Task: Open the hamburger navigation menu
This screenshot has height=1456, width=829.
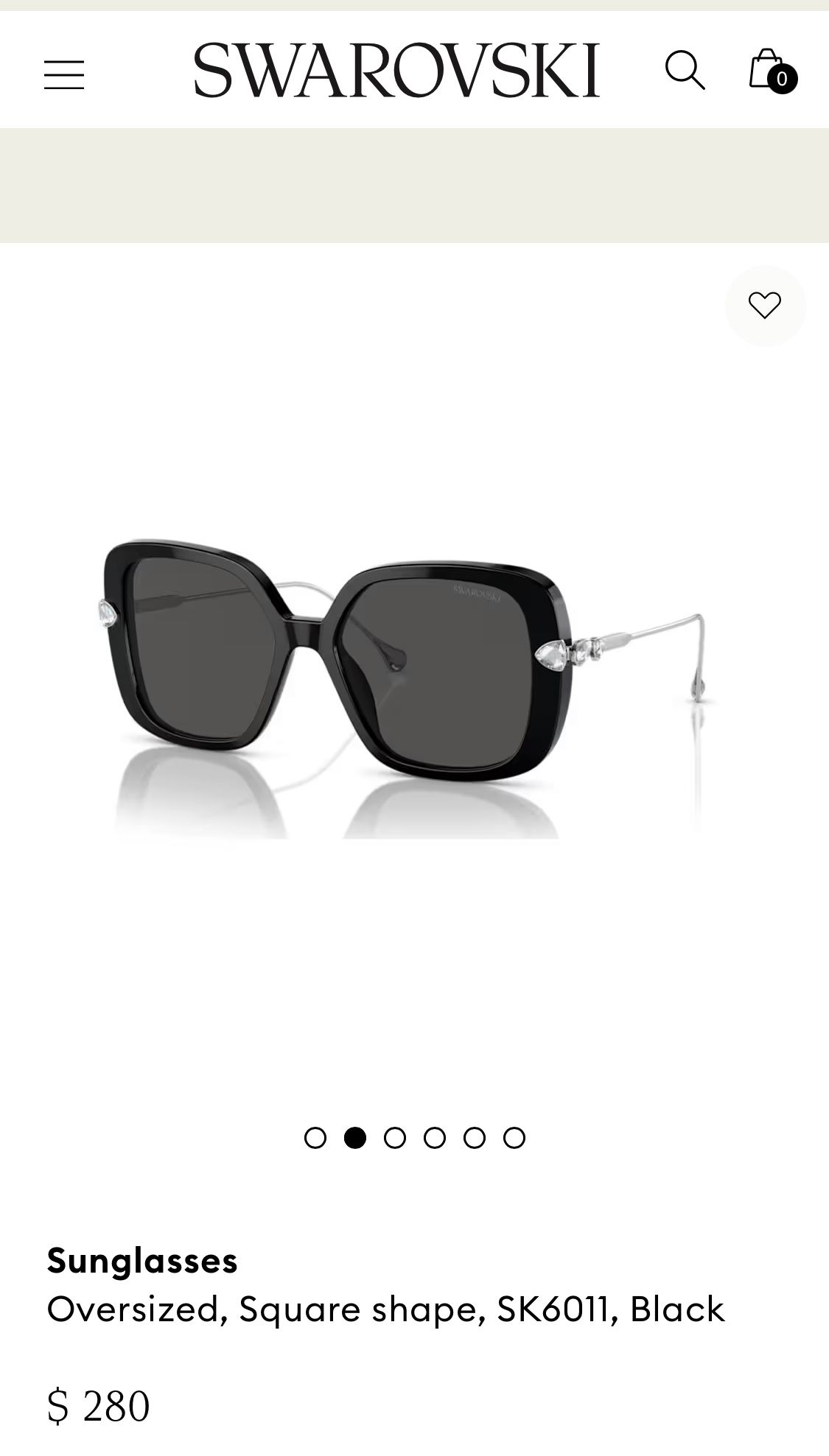Action: click(x=64, y=74)
